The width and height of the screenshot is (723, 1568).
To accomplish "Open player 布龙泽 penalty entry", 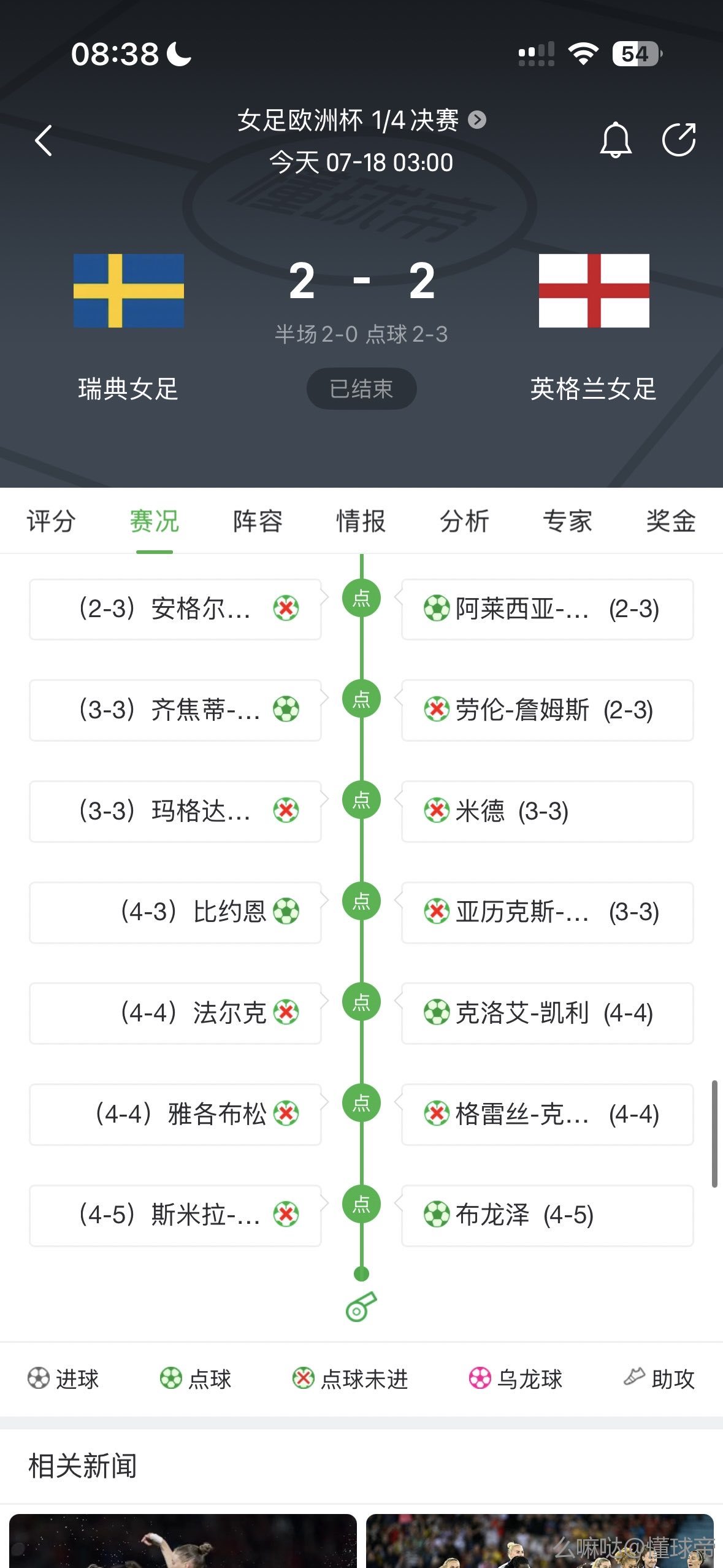I will [548, 1215].
